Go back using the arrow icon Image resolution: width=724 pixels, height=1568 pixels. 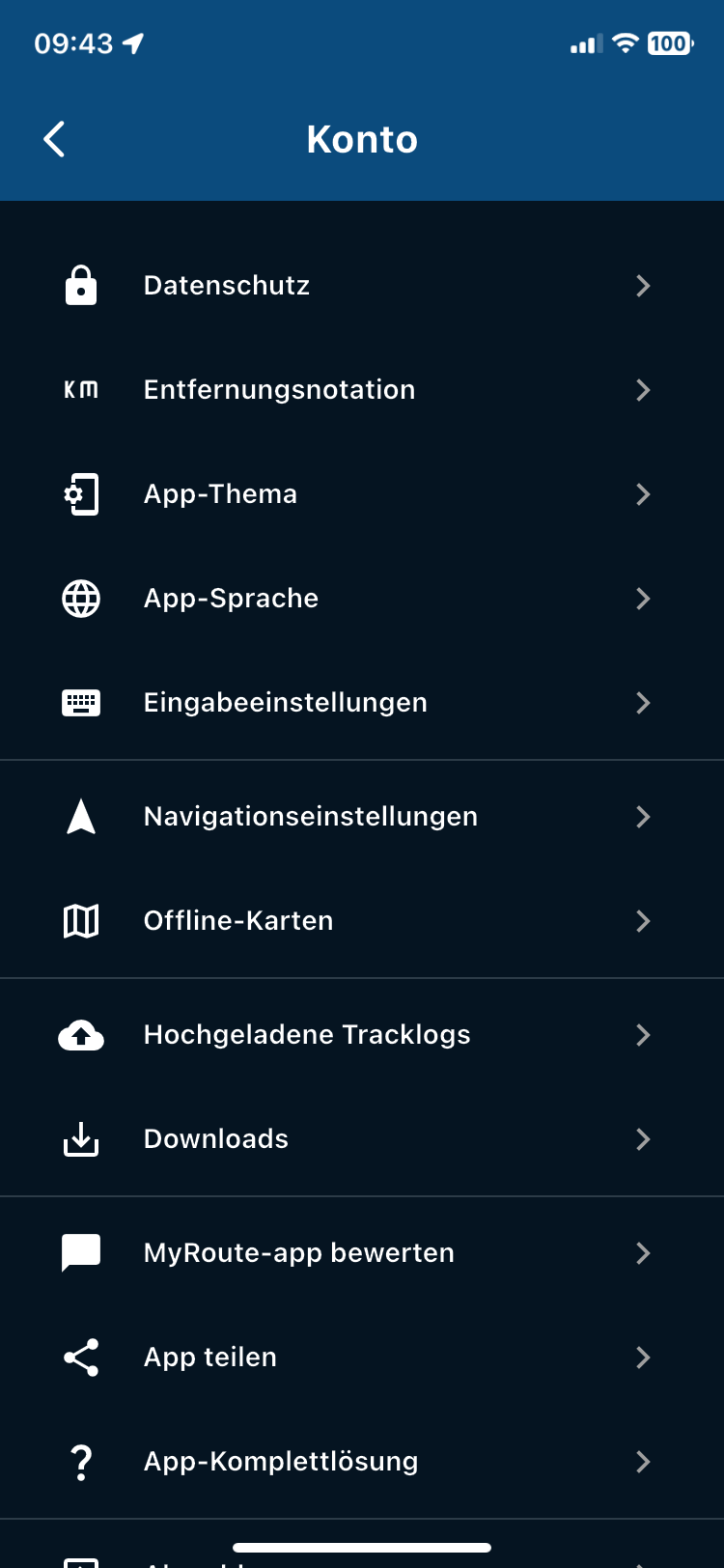[x=55, y=139]
